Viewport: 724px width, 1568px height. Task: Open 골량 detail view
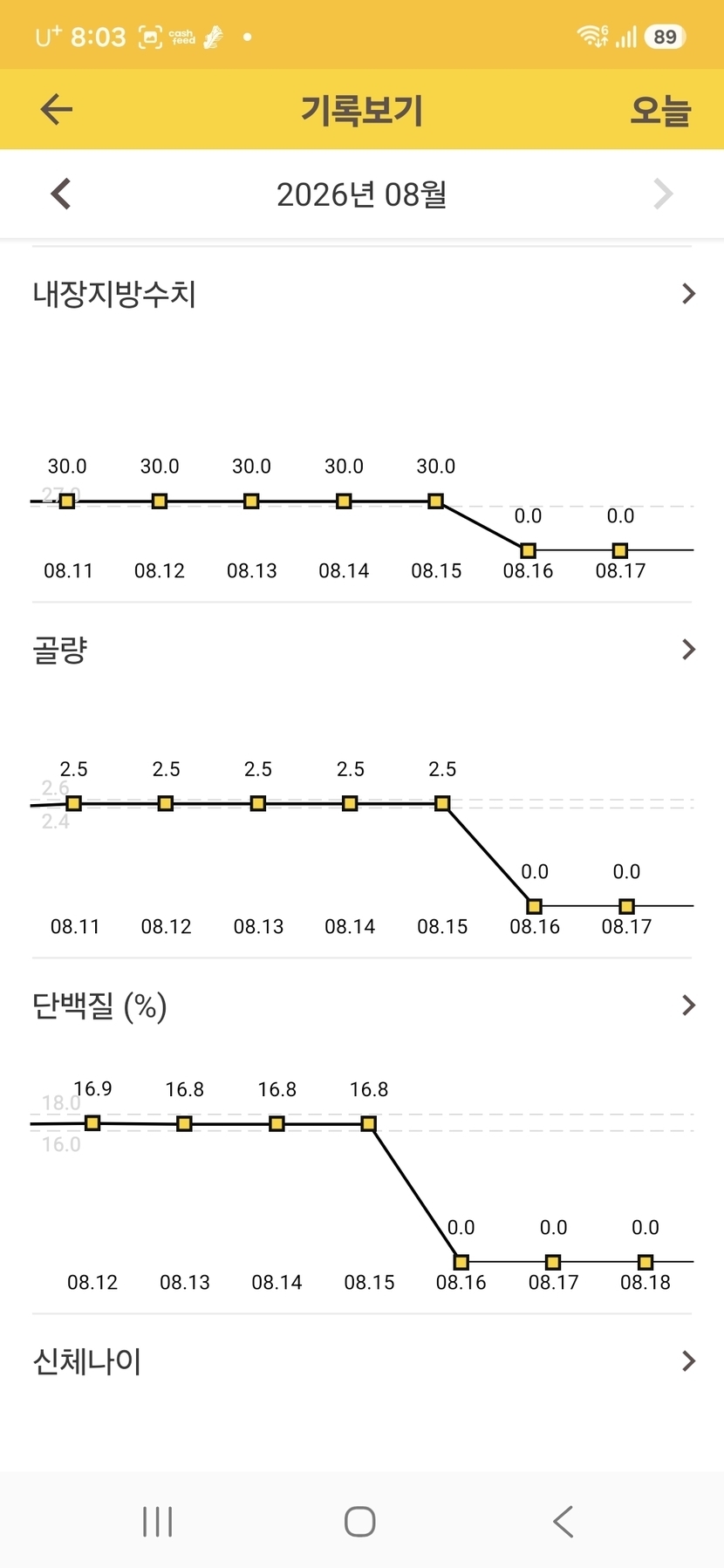click(x=362, y=649)
